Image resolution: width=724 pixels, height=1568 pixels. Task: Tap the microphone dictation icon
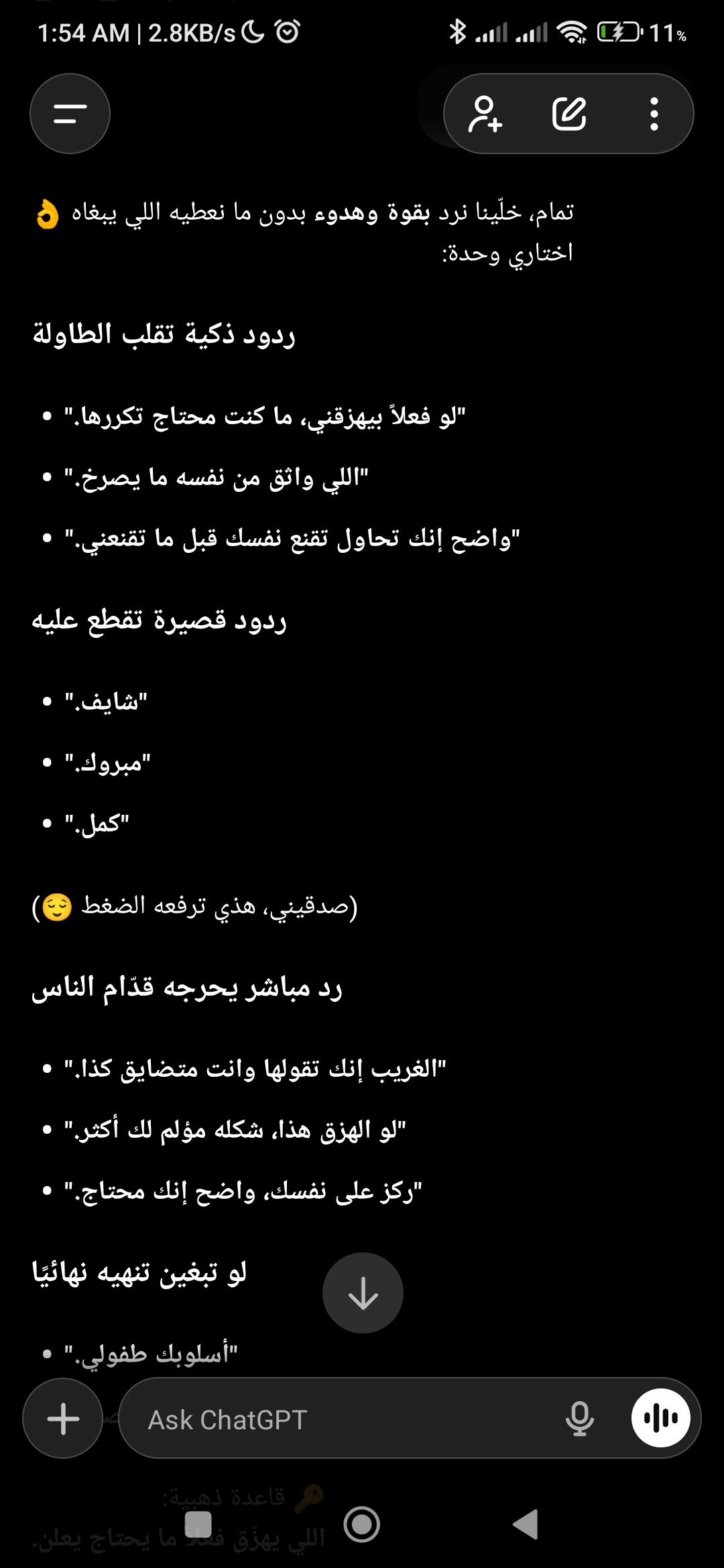click(579, 1419)
